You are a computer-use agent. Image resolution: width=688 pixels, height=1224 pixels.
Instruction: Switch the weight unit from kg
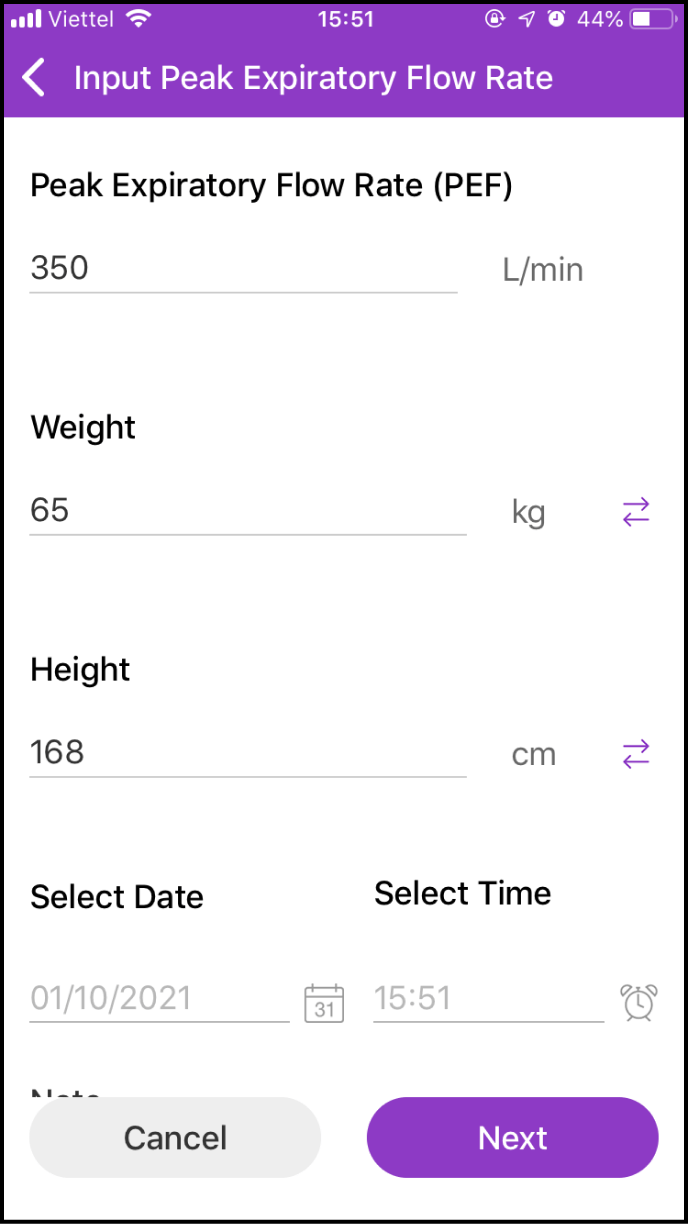[x=636, y=512]
